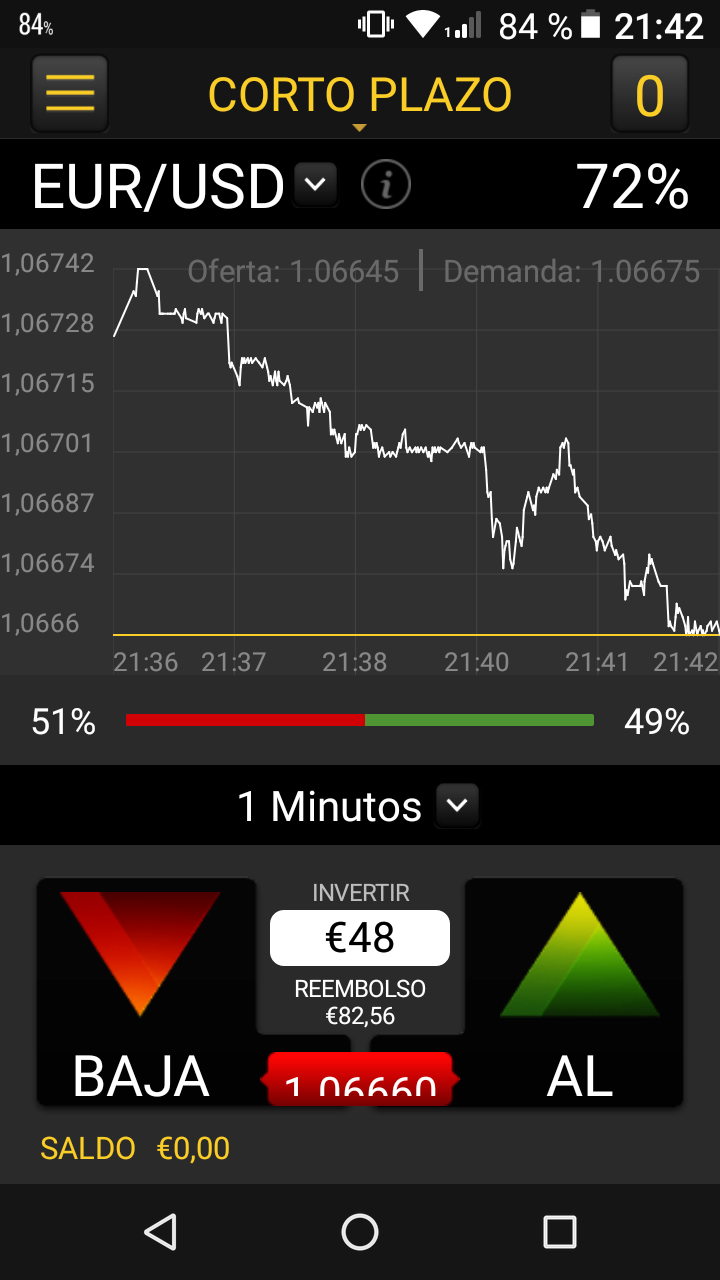Screen dimensions: 720x1280
Task: Open the hamburger menu
Action: (70, 94)
